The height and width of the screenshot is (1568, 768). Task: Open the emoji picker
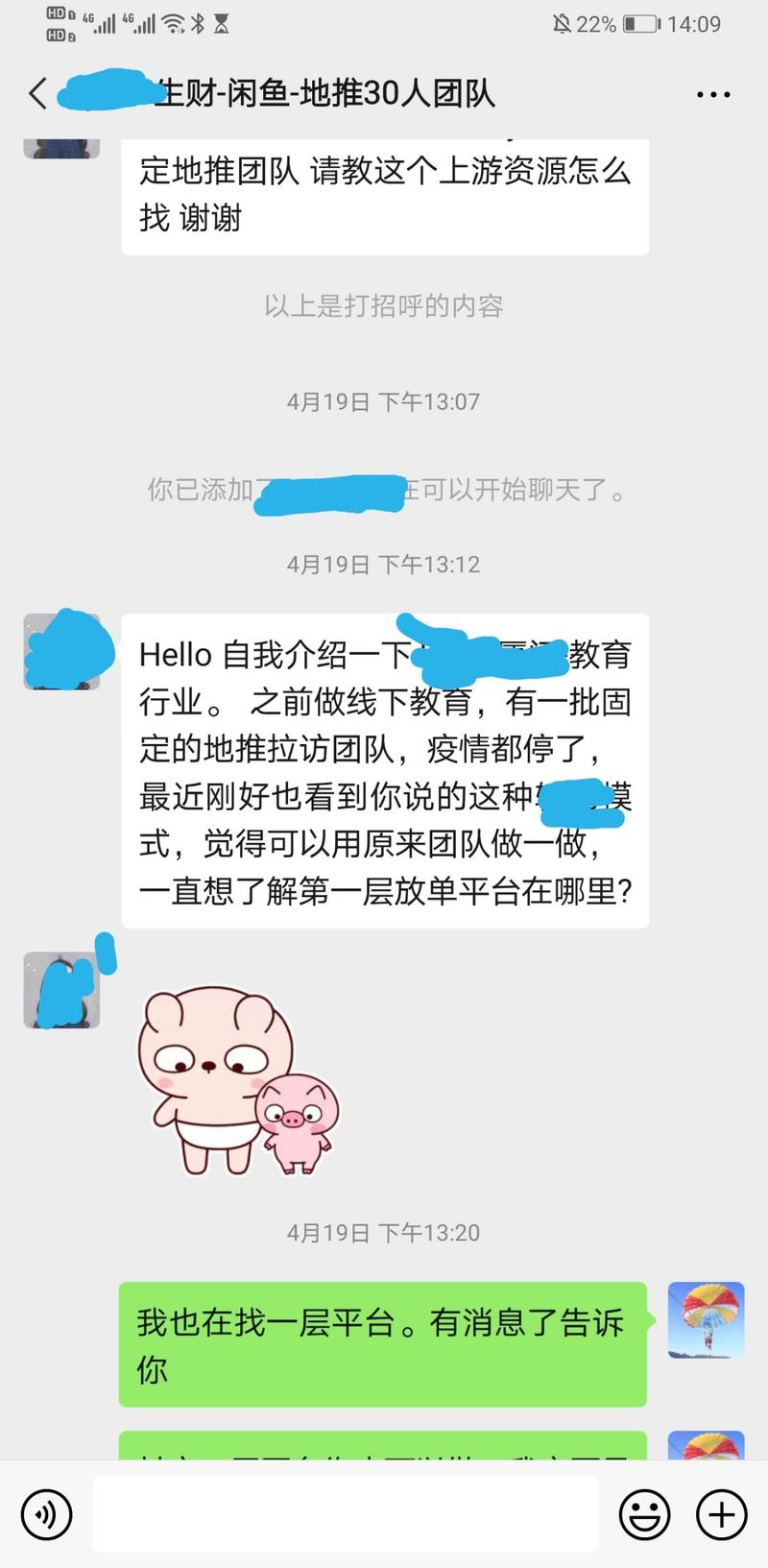click(644, 1514)
